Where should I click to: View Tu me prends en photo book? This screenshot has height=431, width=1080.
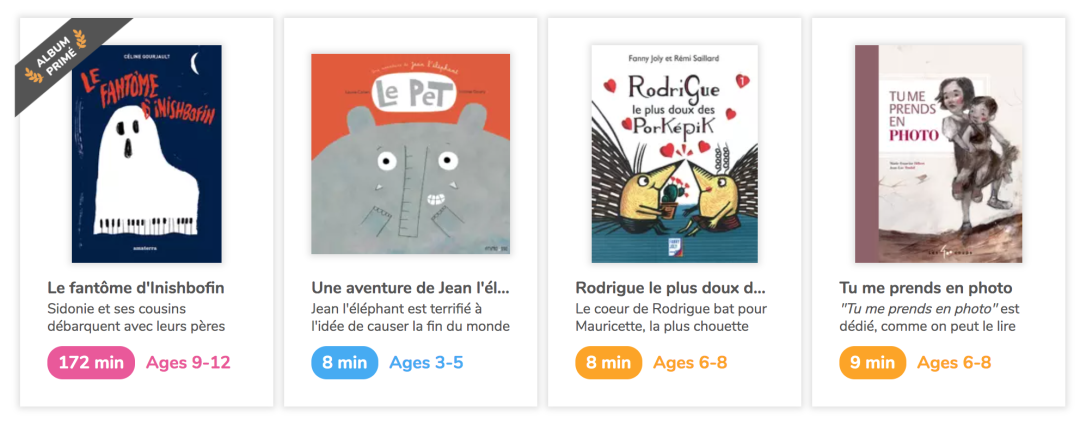click(938, 155)
